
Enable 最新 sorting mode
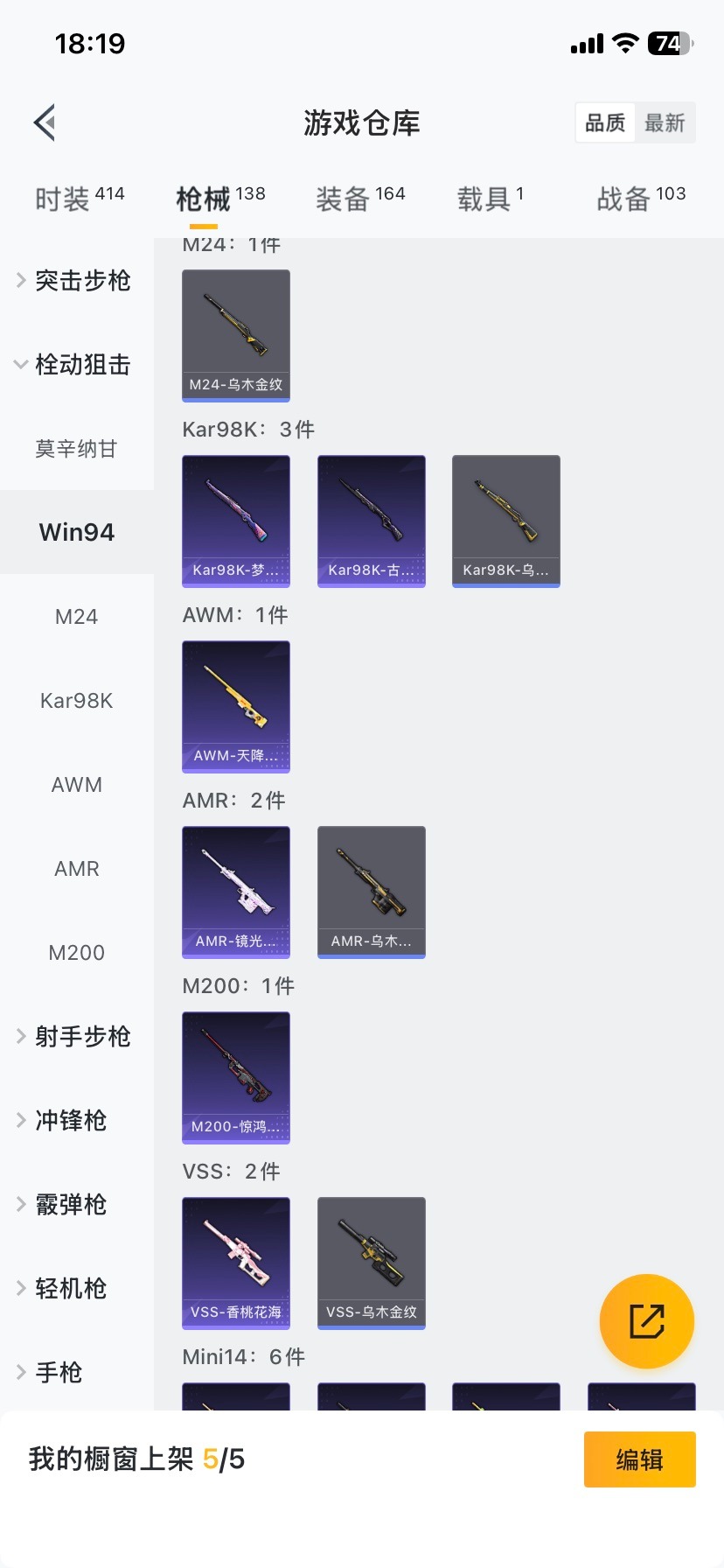tap(665, 122)
